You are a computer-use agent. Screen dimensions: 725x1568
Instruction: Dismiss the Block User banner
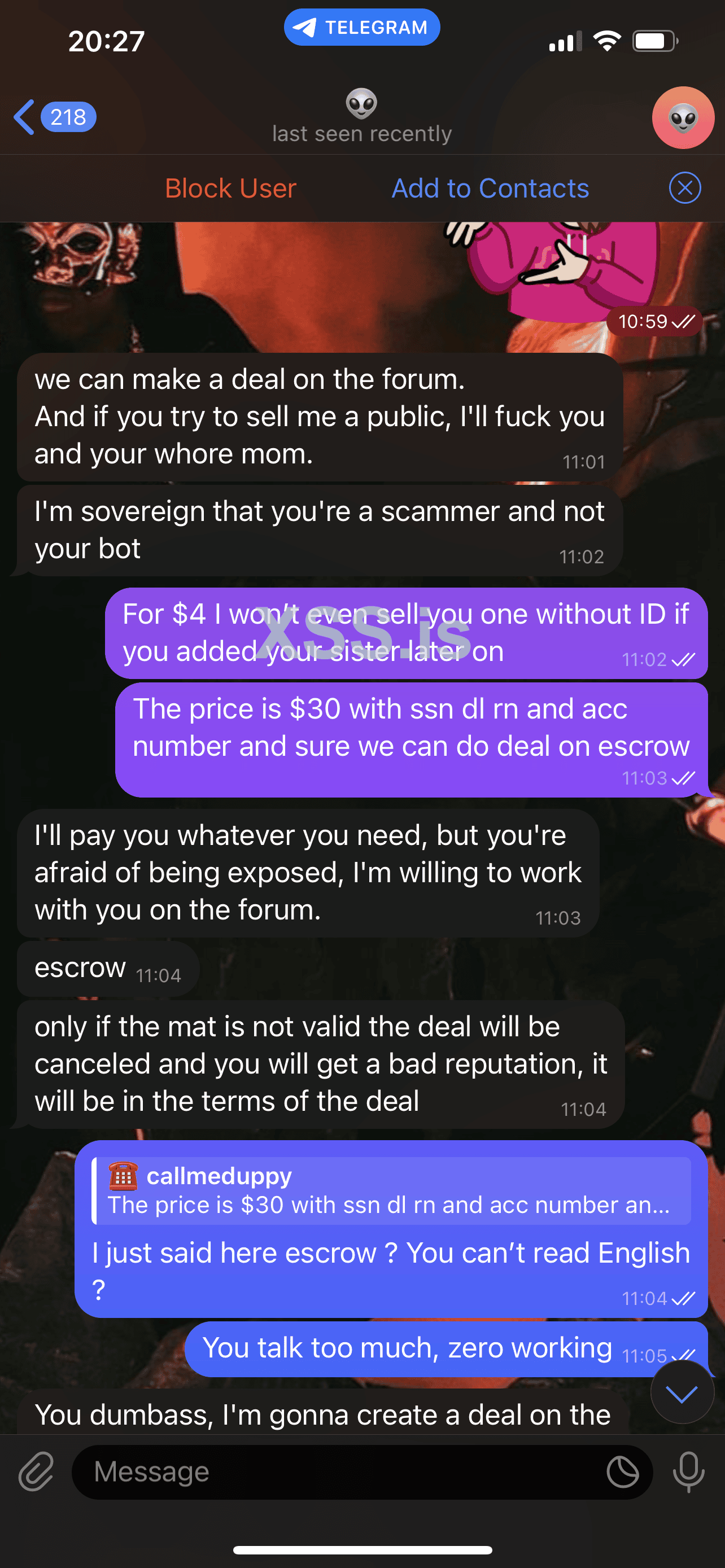(x=685, y=188)
